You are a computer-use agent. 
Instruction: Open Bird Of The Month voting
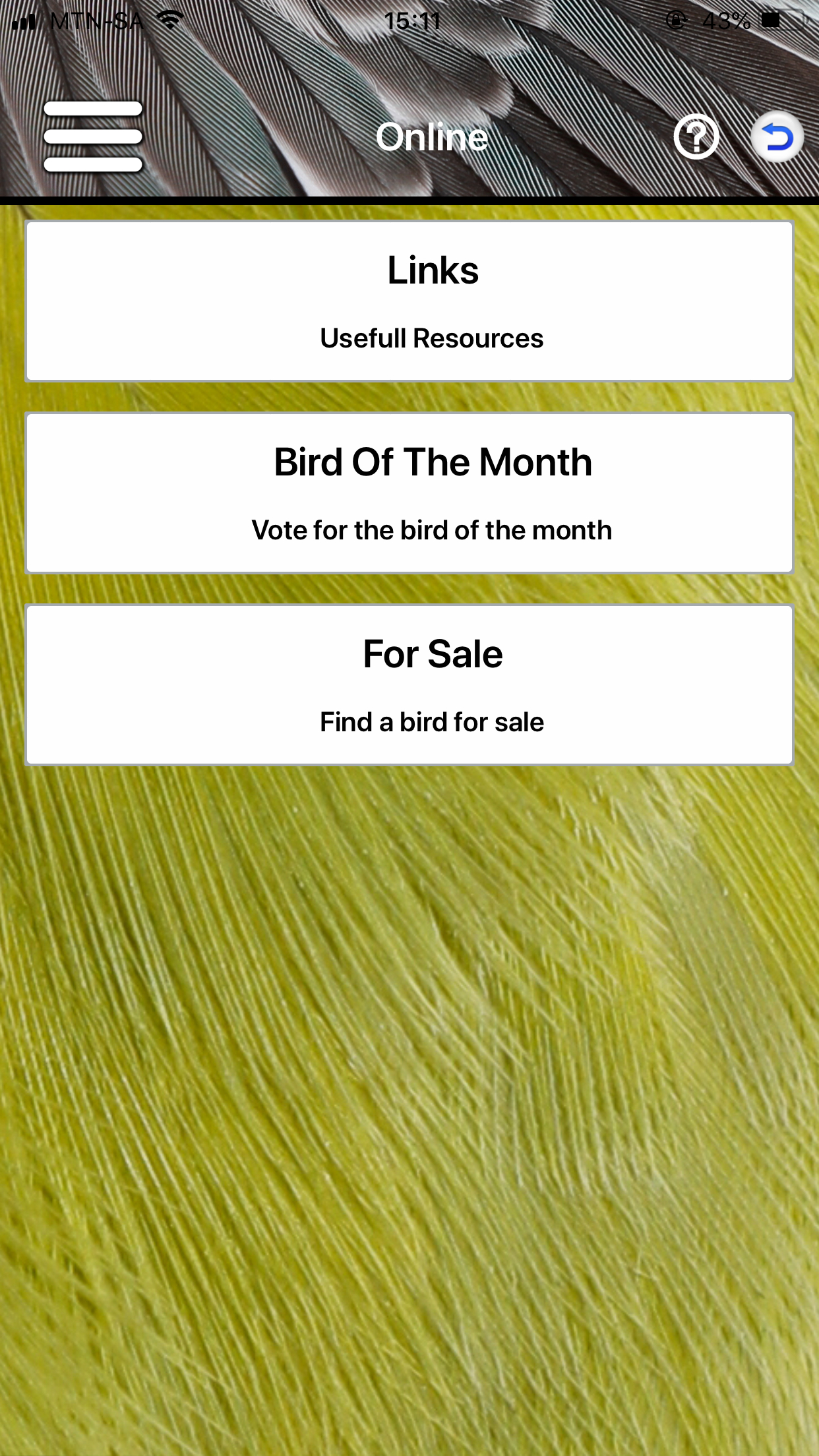(409, 493)
